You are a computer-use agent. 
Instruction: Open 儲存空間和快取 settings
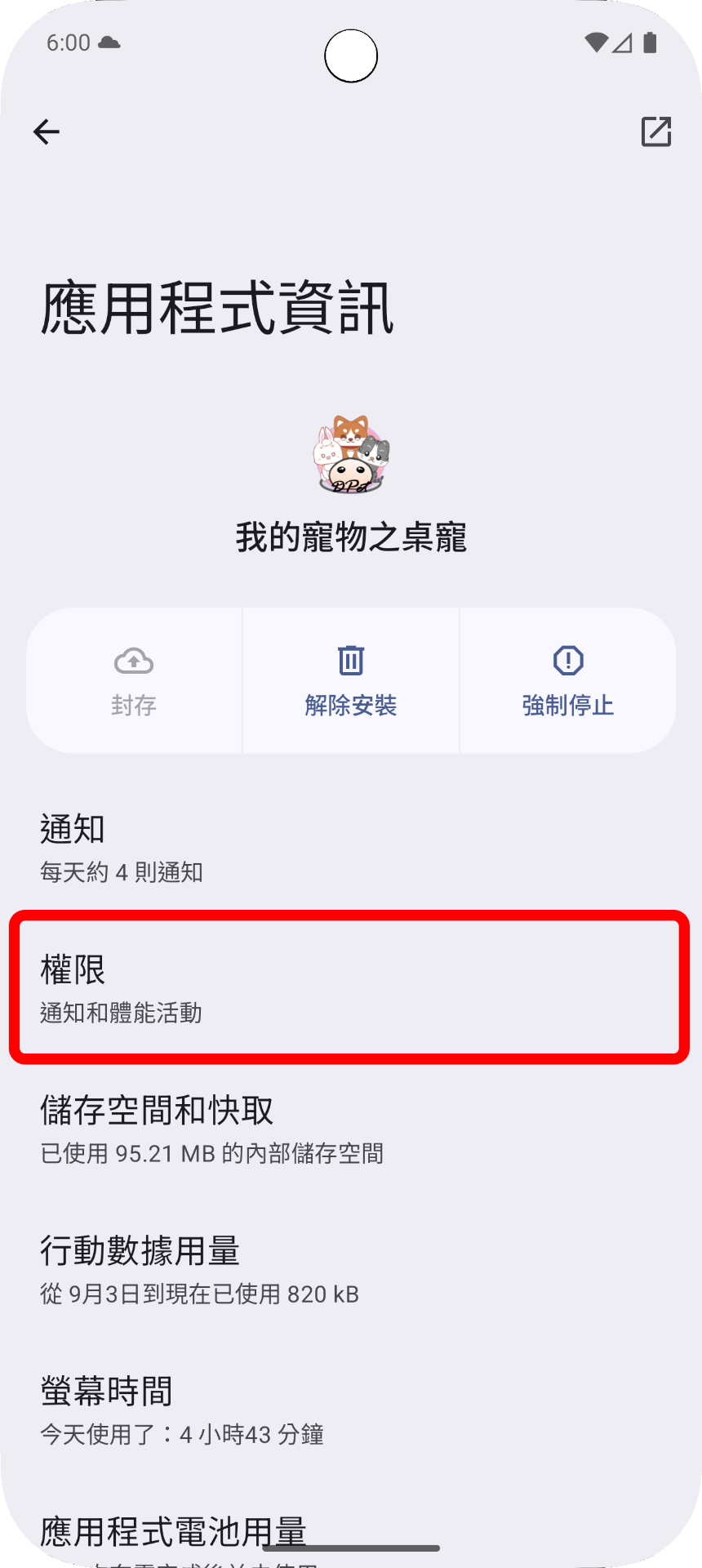tap(351, 1128)
